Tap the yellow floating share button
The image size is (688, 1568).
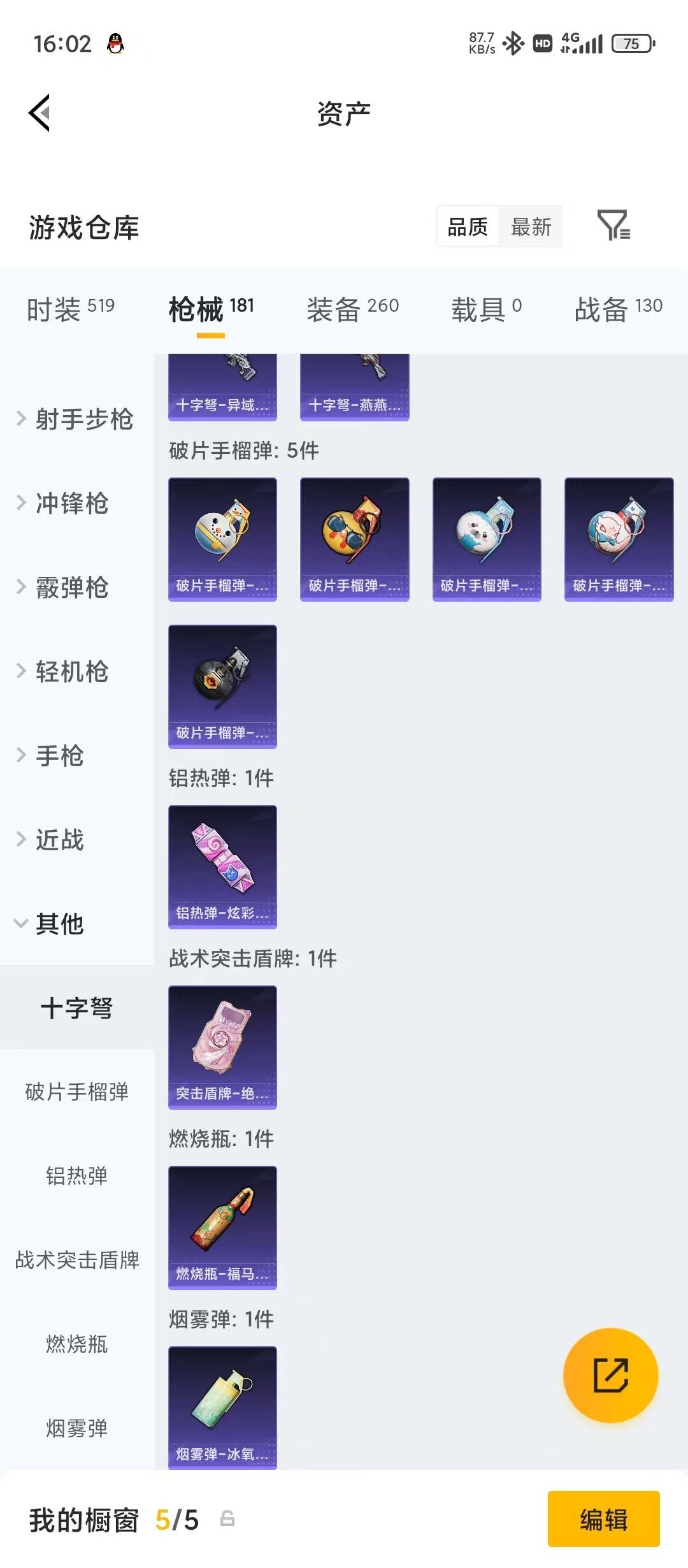point(610,1376)
